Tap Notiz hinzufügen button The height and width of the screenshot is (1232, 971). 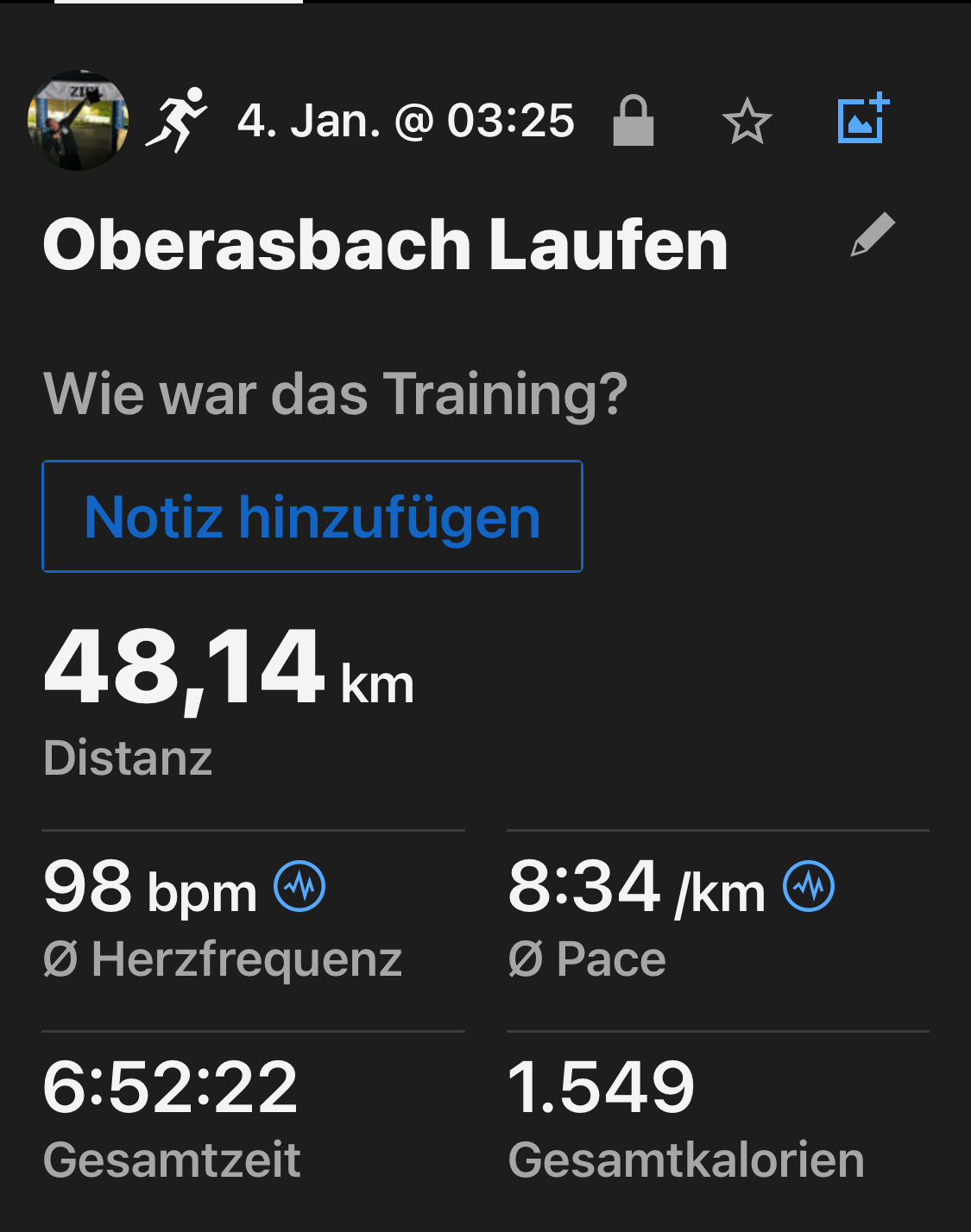(312, 517)
